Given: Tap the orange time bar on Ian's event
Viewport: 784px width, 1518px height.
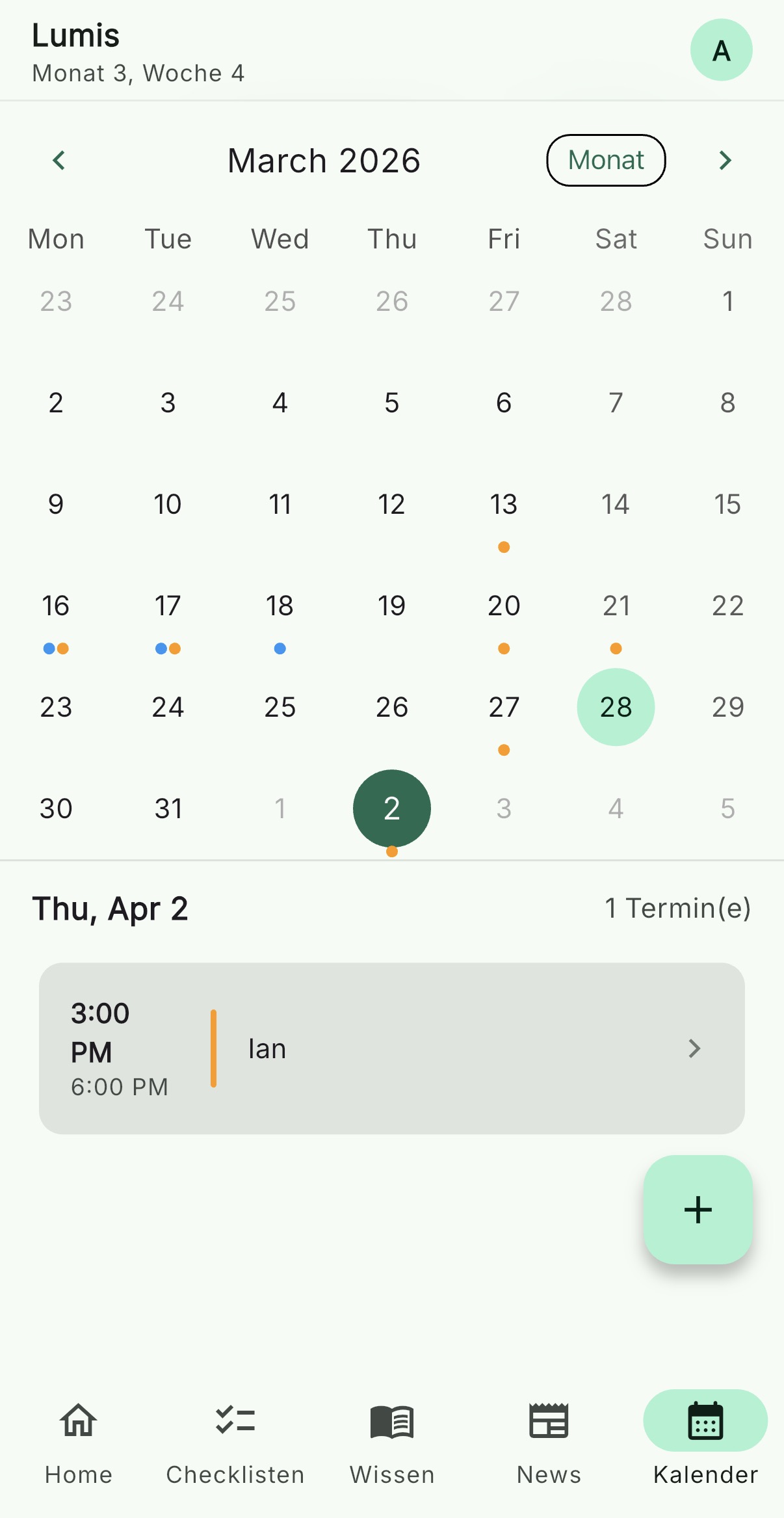Looking at the screenshot, I should pos(213,1048).
